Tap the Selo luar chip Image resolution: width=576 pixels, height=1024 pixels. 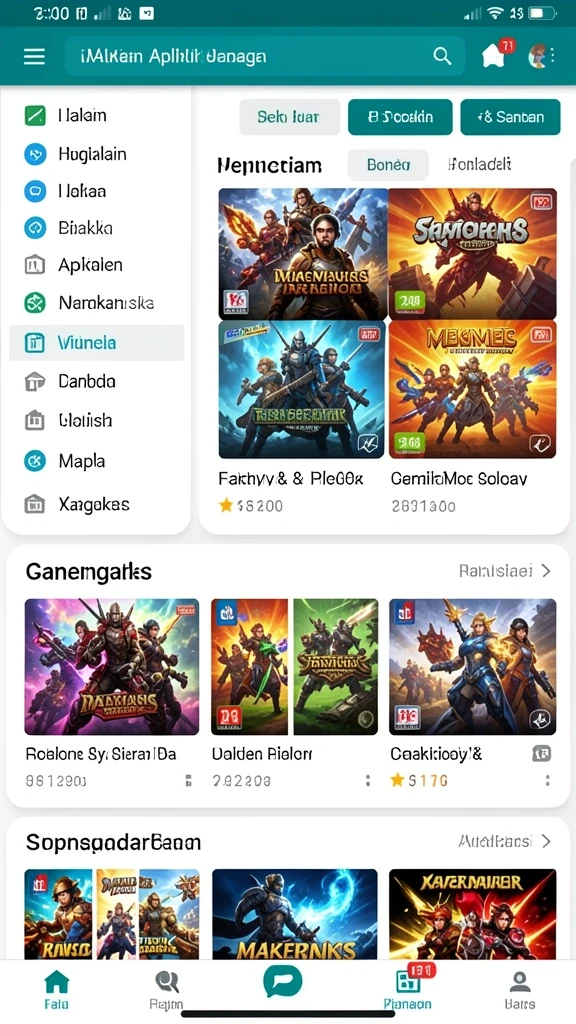click(x=289, y=117)
